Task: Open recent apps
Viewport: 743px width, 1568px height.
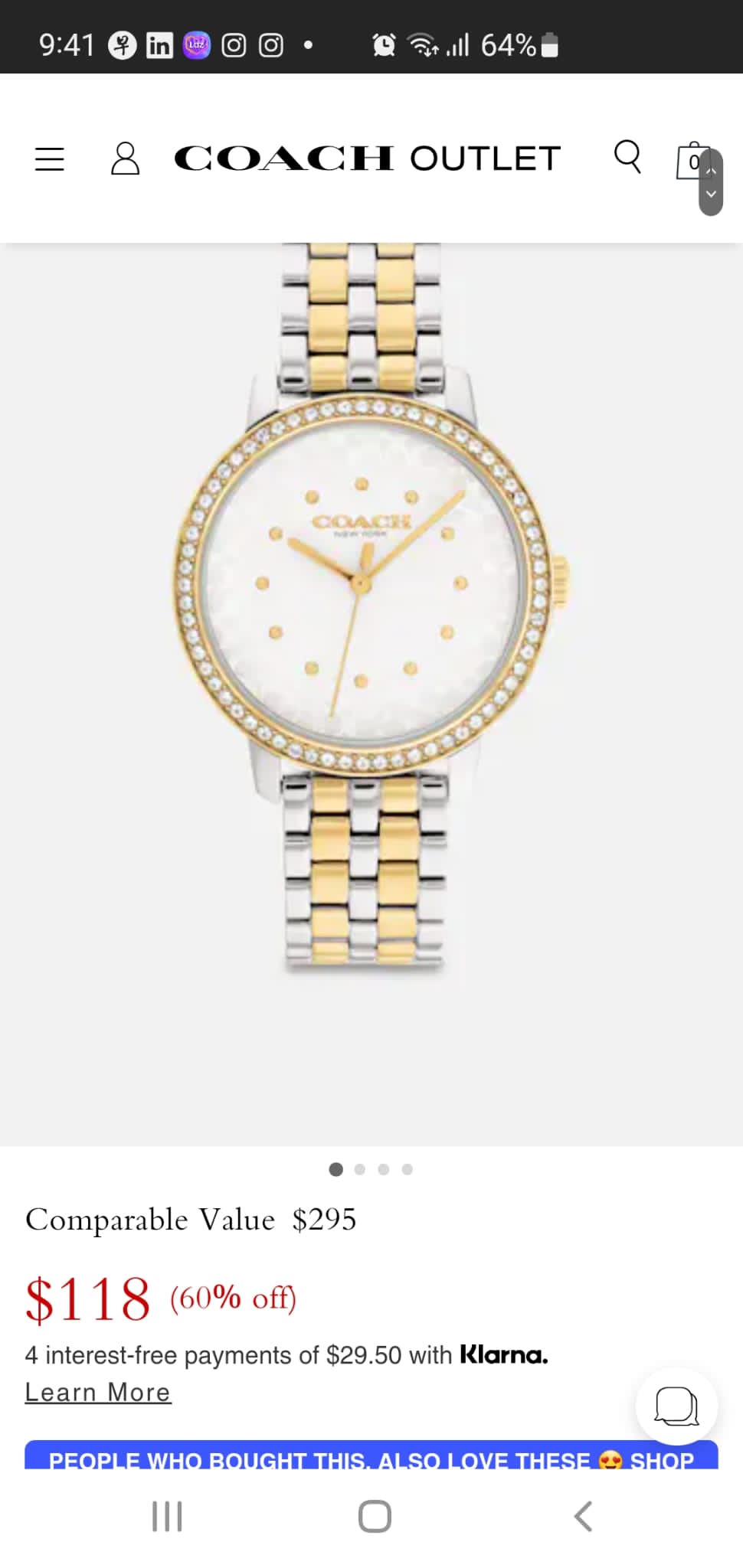Action: click(x=167, y=1516)
